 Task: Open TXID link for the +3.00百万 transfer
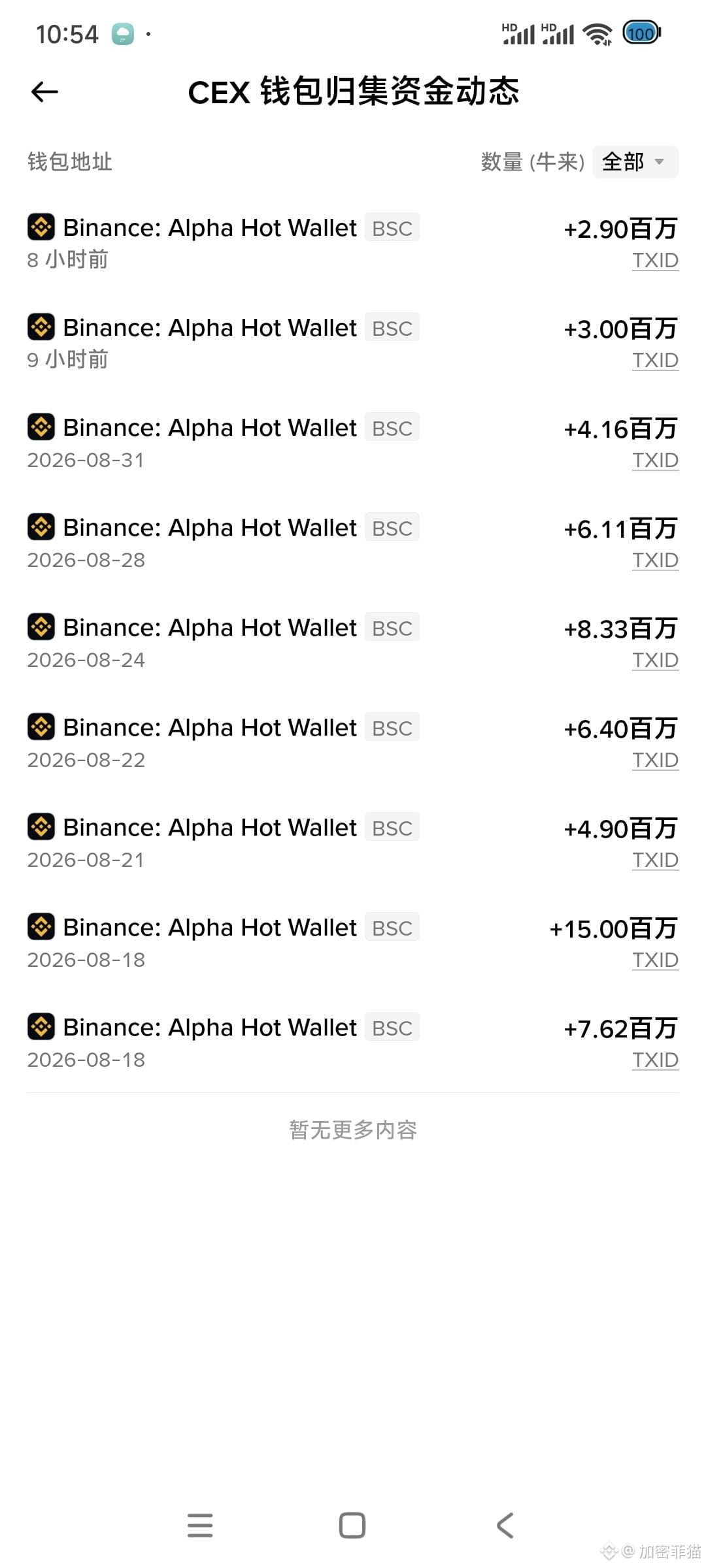655,360
